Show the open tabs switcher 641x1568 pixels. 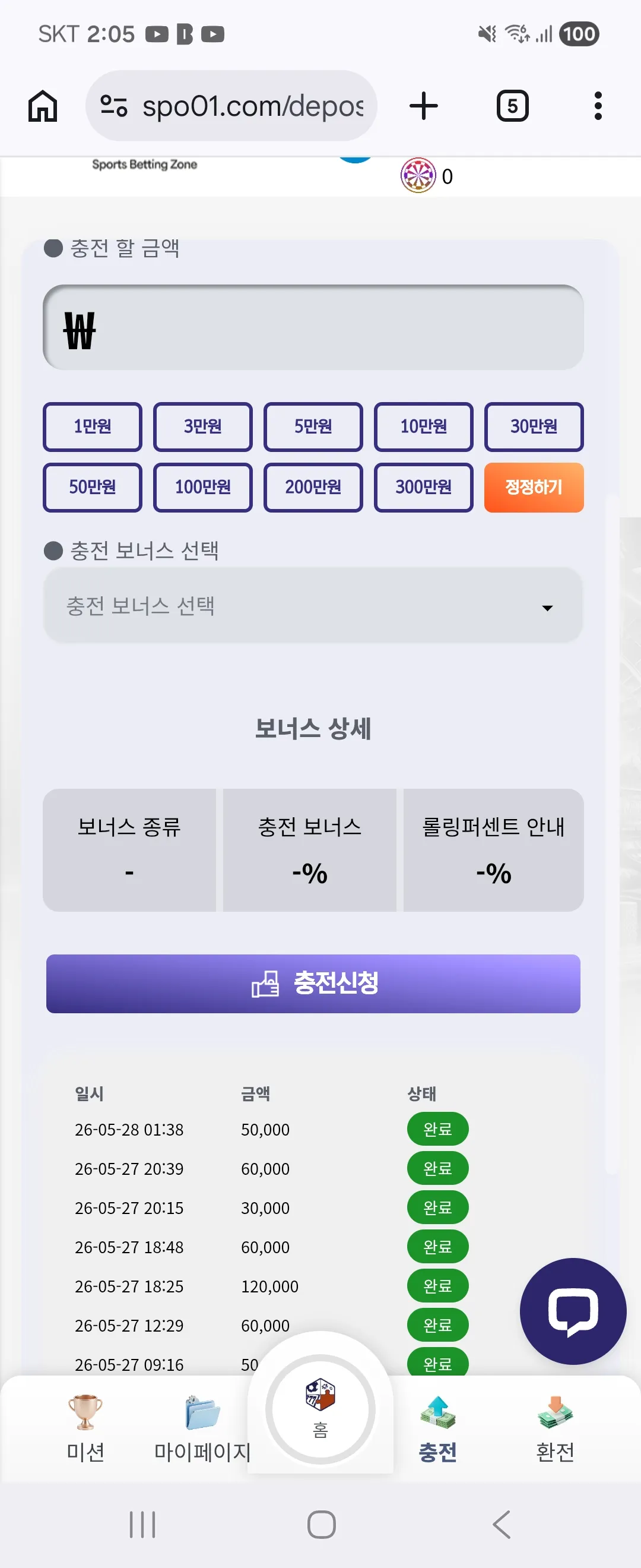pyautogui.click(x=512, y=106)
